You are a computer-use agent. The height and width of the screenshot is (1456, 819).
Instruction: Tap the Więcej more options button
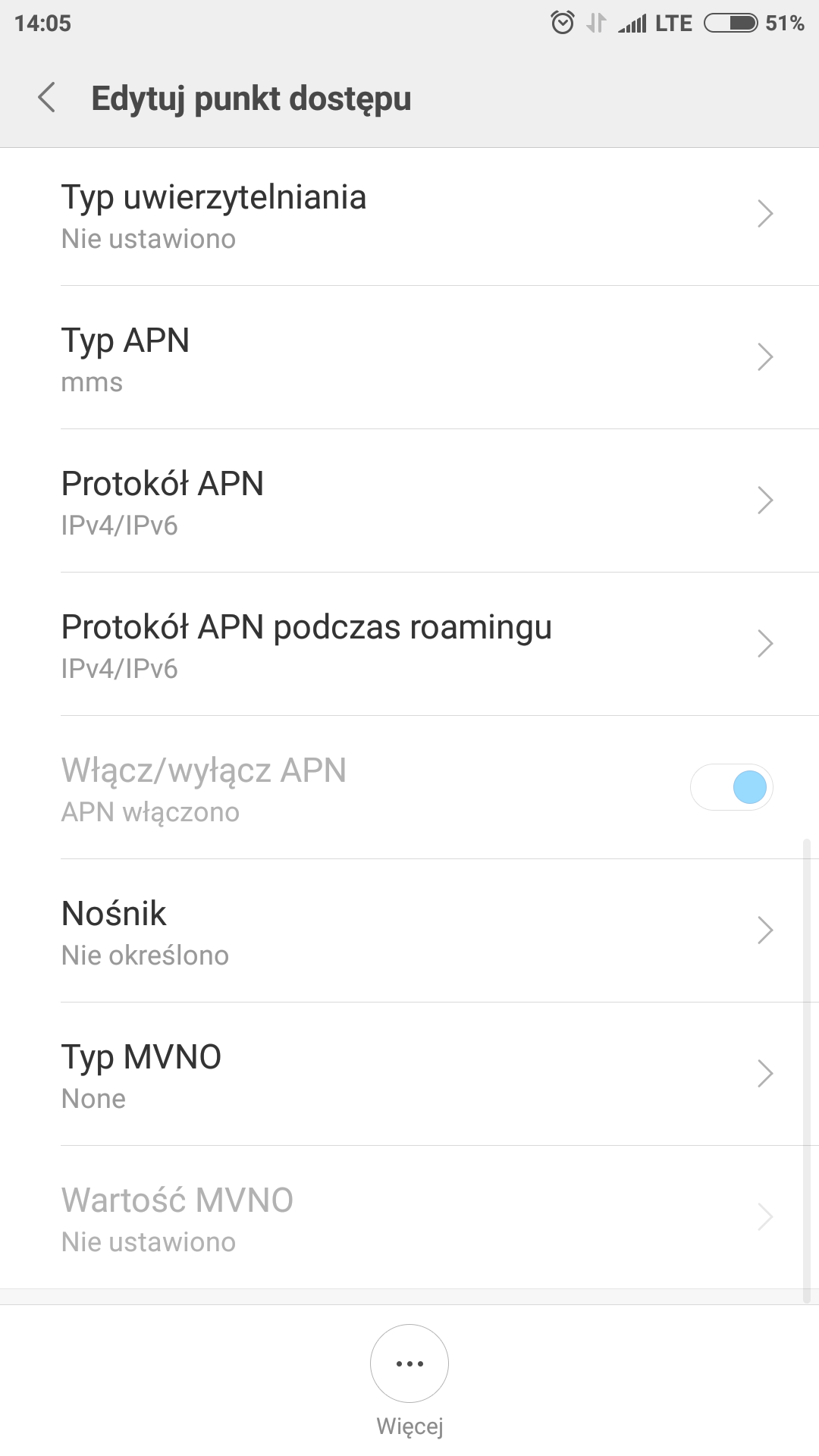[409, 1363]
